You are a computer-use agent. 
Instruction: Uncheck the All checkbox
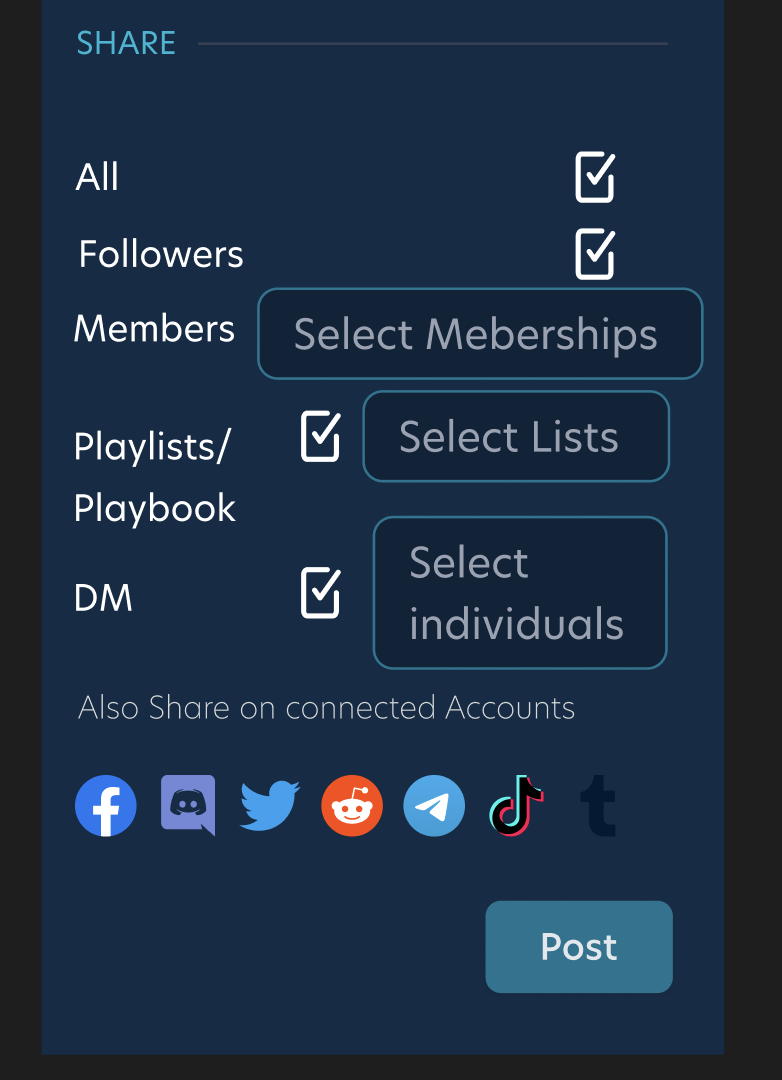pos(594,177)
